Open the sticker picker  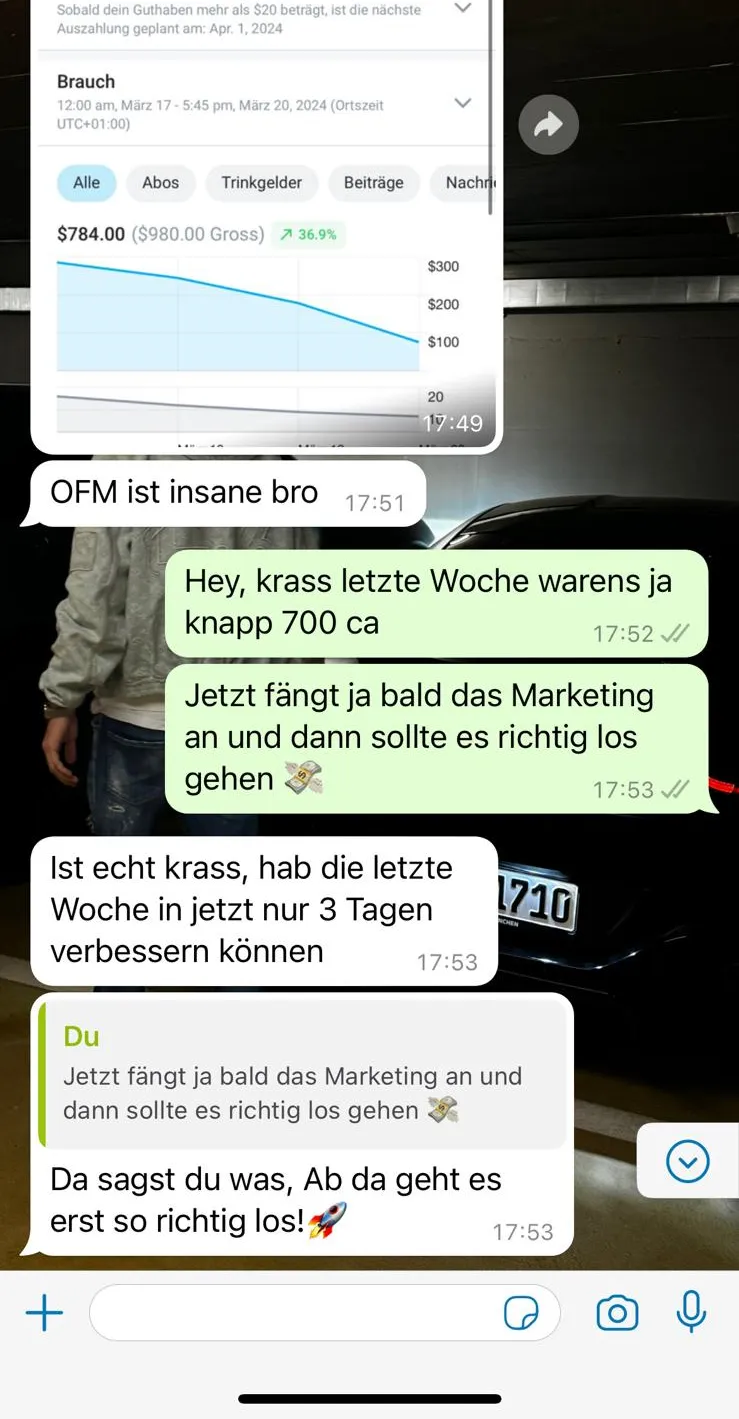pos(521,1313)
